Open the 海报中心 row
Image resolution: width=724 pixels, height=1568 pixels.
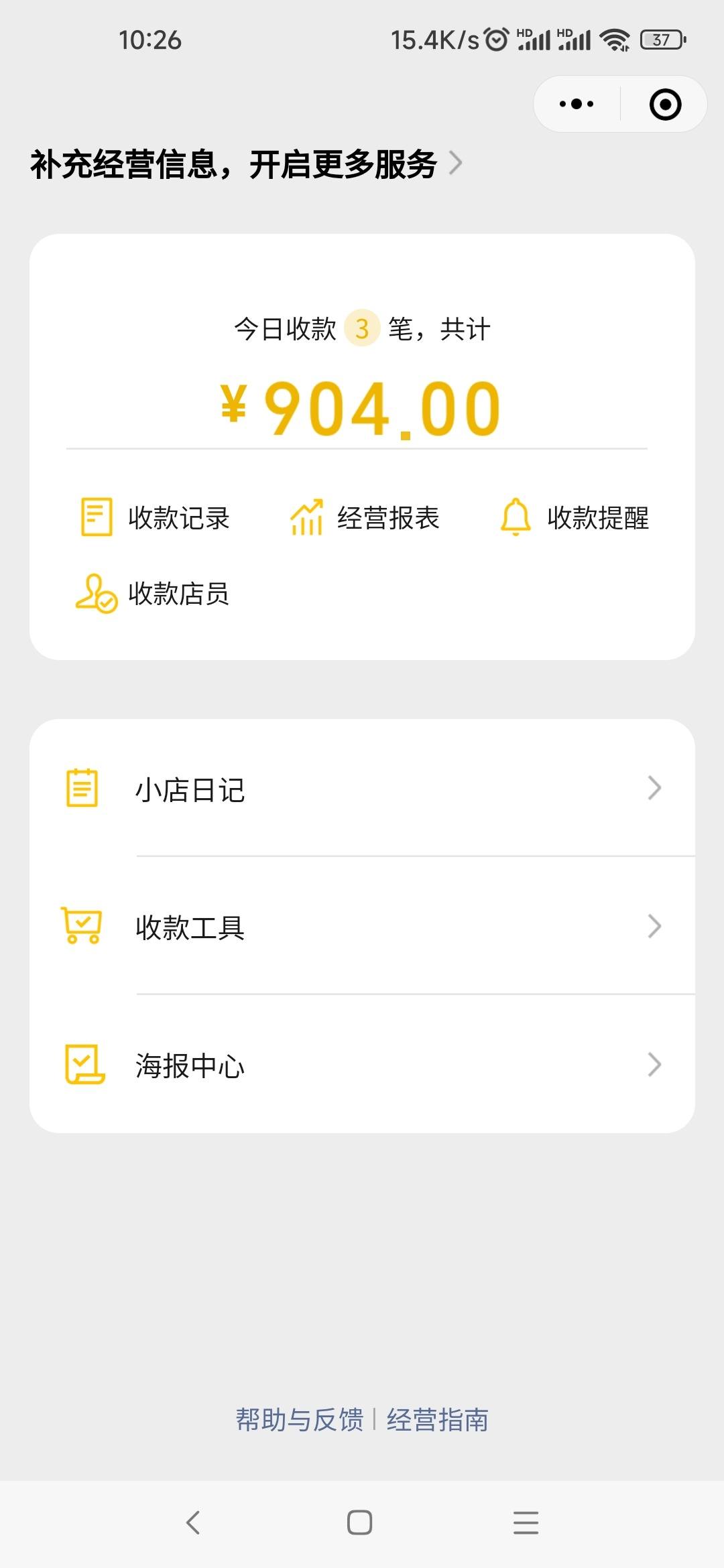coord(362,1064)
